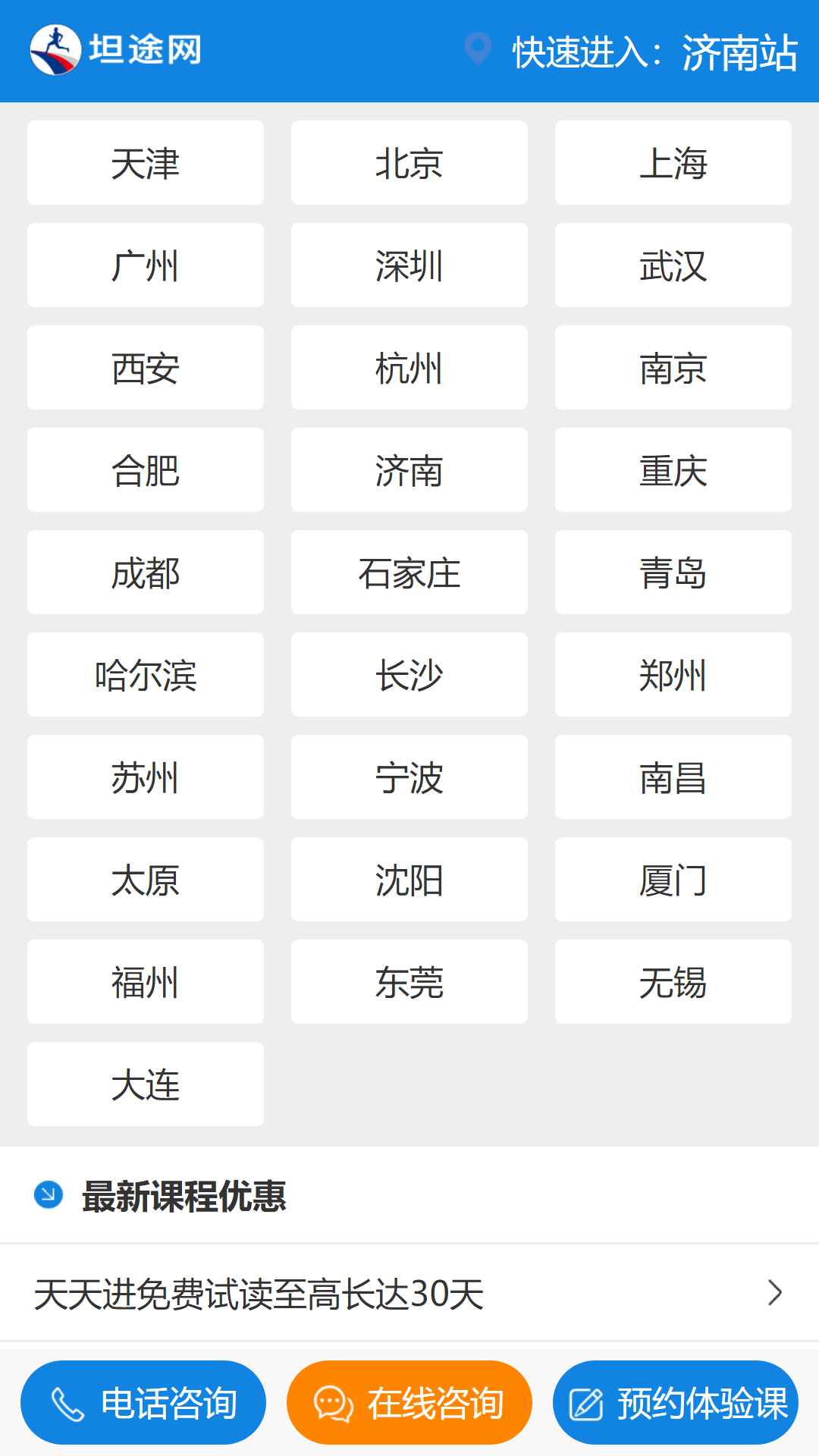Screen dimensions: 819x1456
Task: Select 深圳 as the city
Action: click(x=409, y=265)
